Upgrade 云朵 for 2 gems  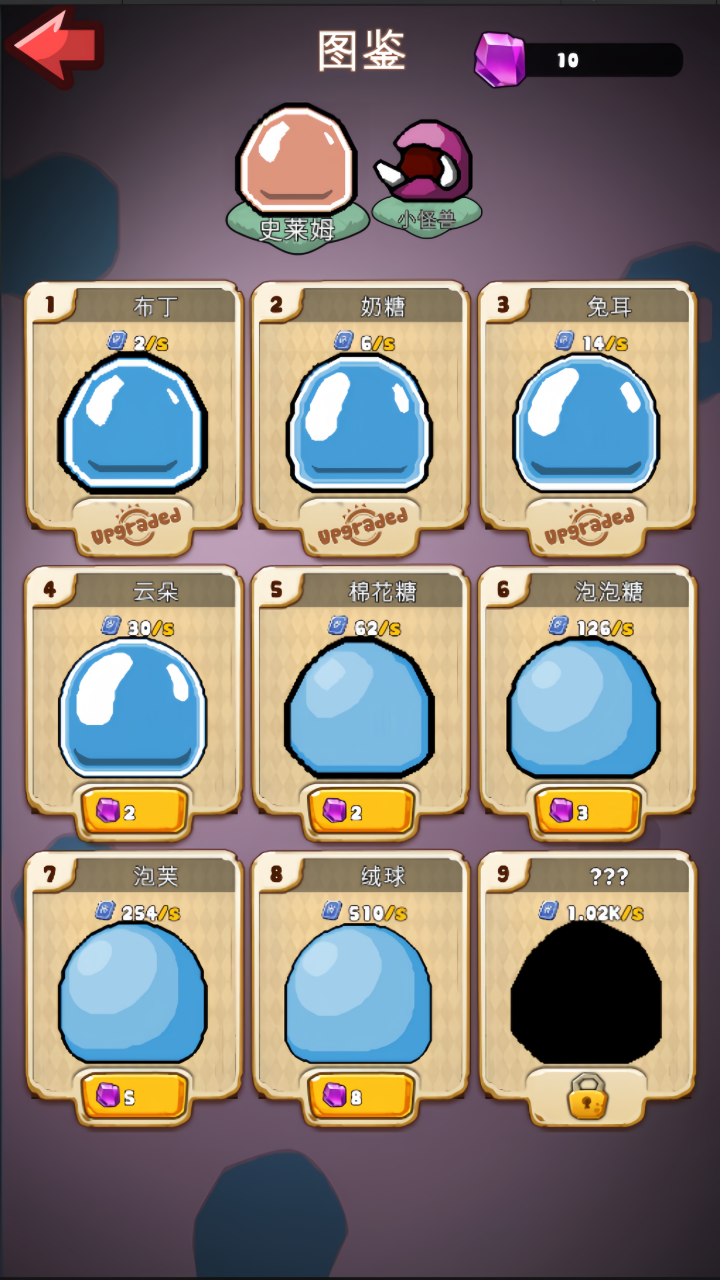click(134, 811)
